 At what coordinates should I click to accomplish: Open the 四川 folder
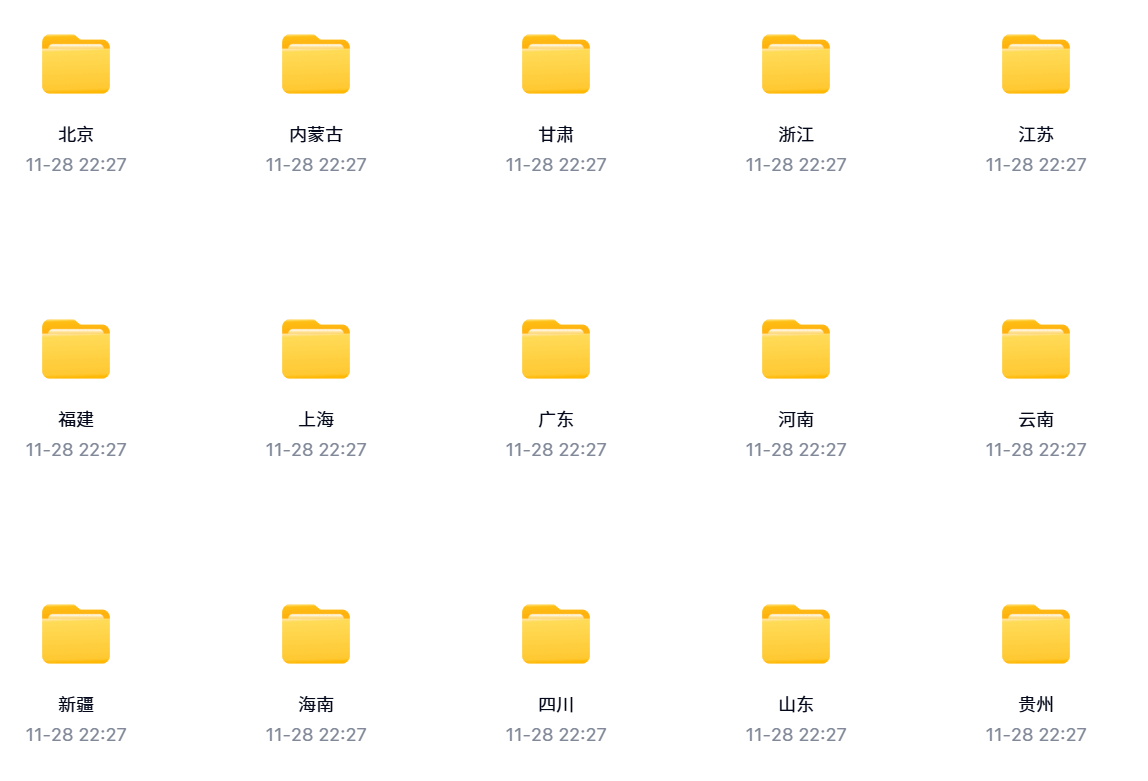click(556, 635)
